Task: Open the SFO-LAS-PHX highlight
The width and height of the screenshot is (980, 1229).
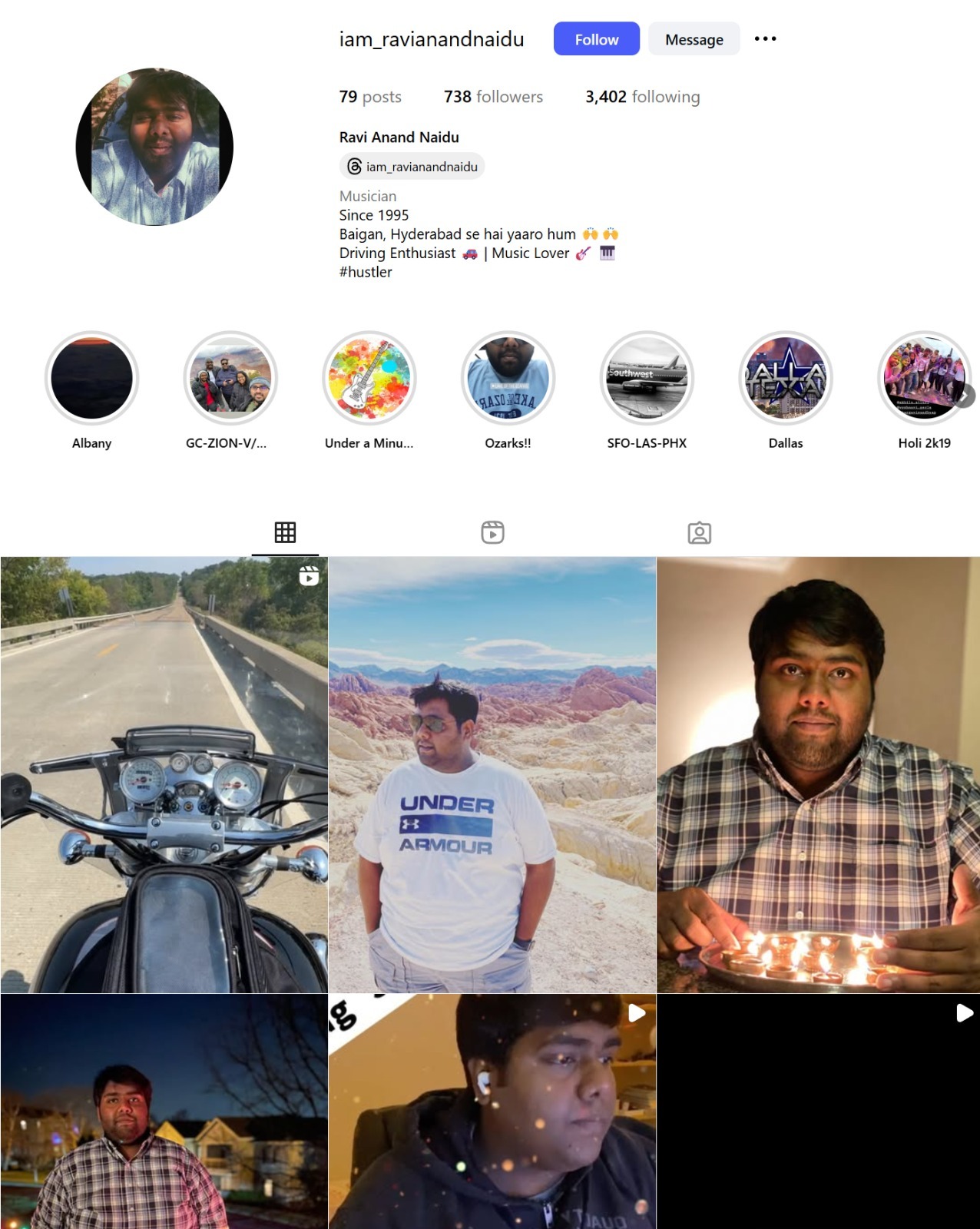Action: click(x=647, y=378)
